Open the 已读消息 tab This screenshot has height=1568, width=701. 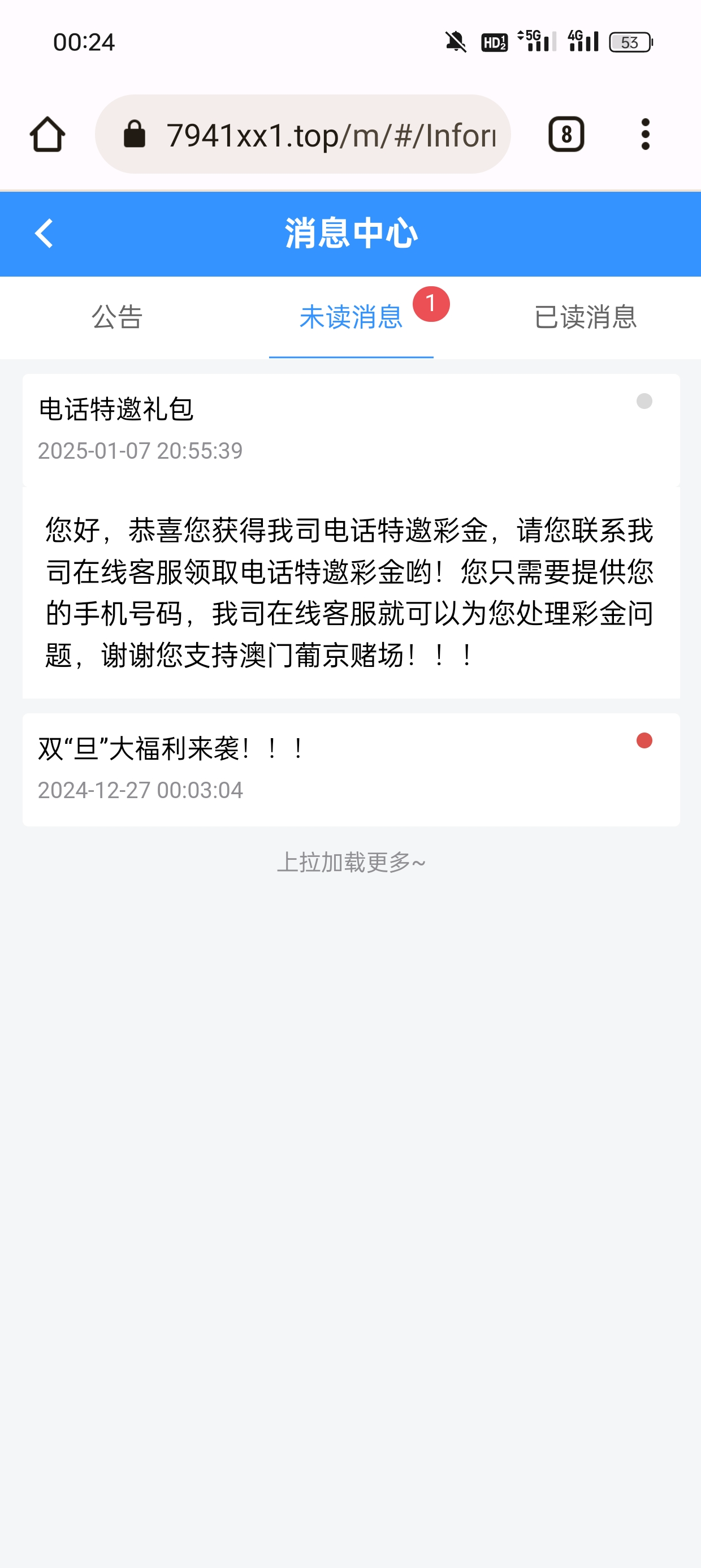tap(585, 317)
